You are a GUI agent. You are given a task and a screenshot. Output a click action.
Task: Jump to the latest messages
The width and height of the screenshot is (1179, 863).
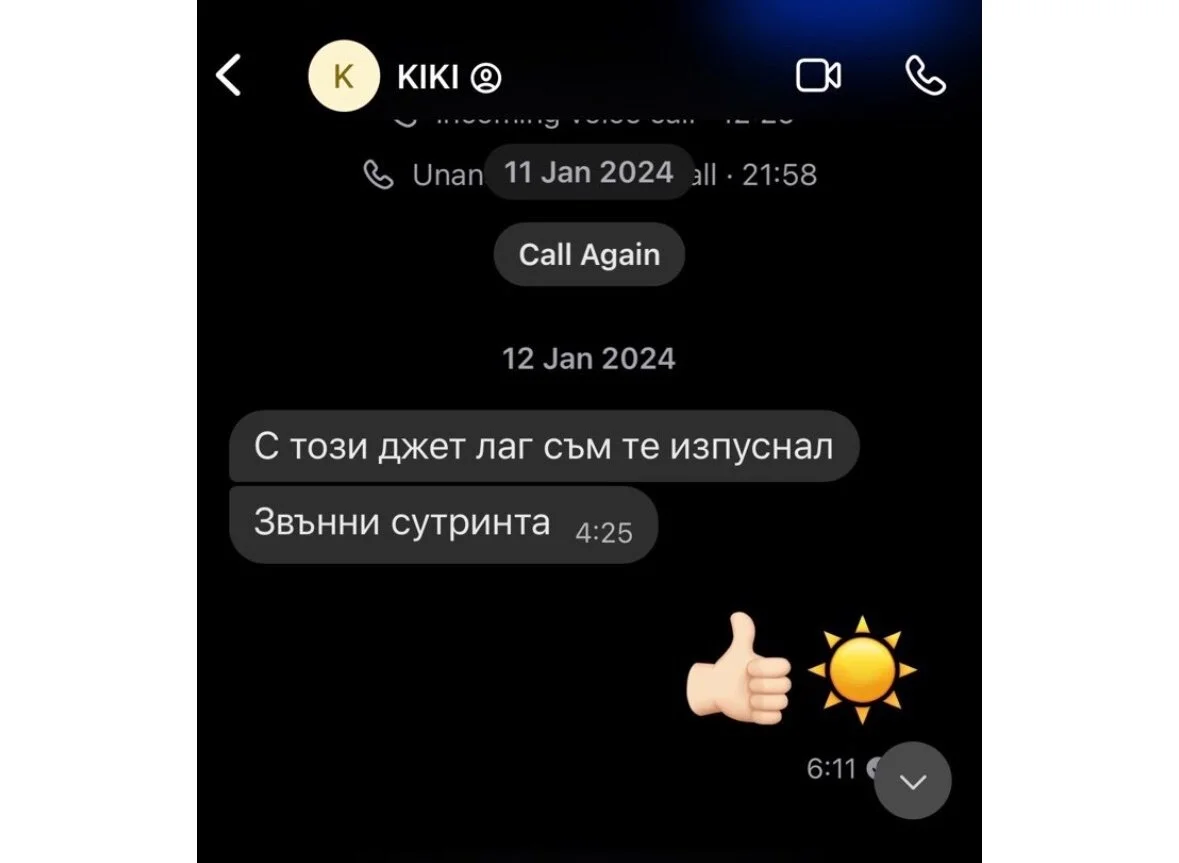pos(912,781)
